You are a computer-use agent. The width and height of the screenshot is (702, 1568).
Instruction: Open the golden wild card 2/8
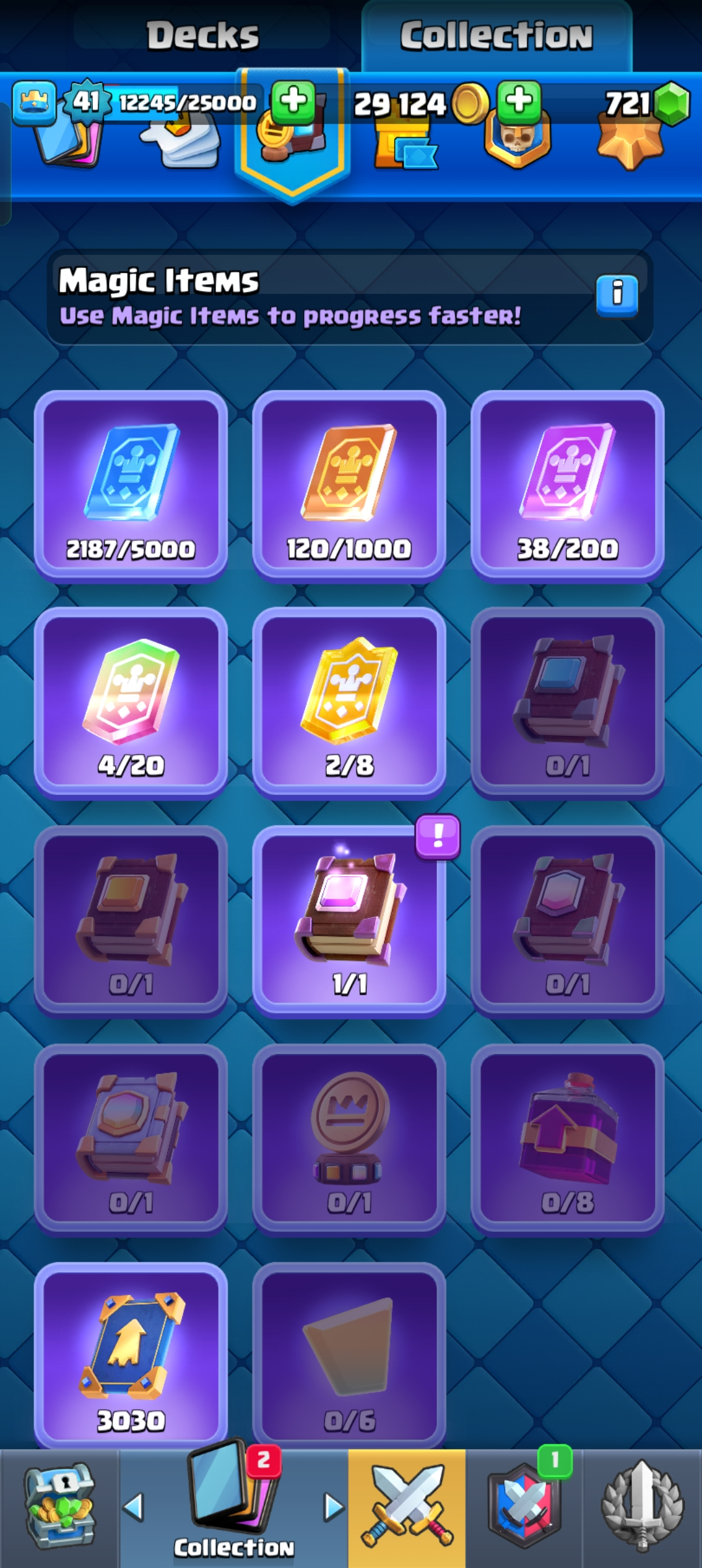click(x=349, y=703)
